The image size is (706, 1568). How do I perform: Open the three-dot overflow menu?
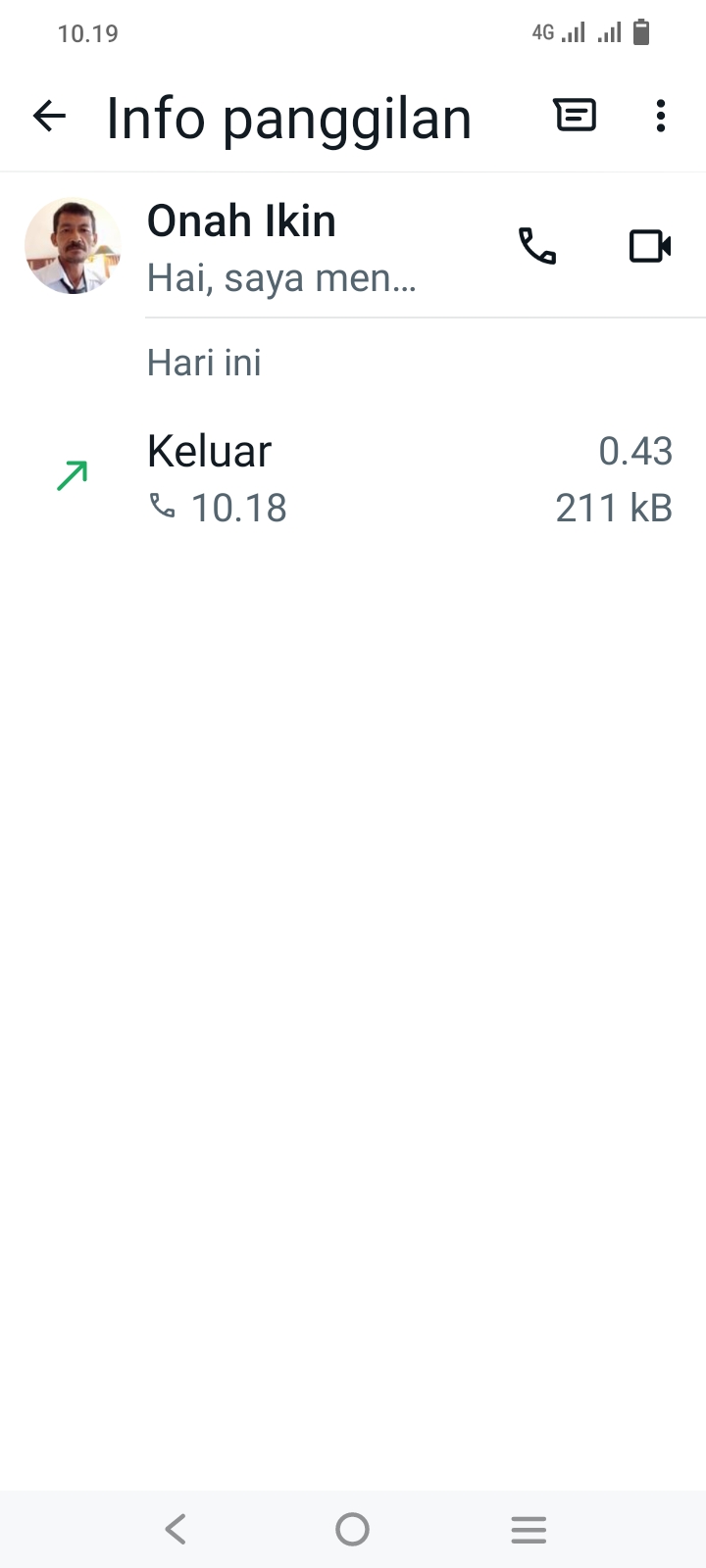coord(661,116)
